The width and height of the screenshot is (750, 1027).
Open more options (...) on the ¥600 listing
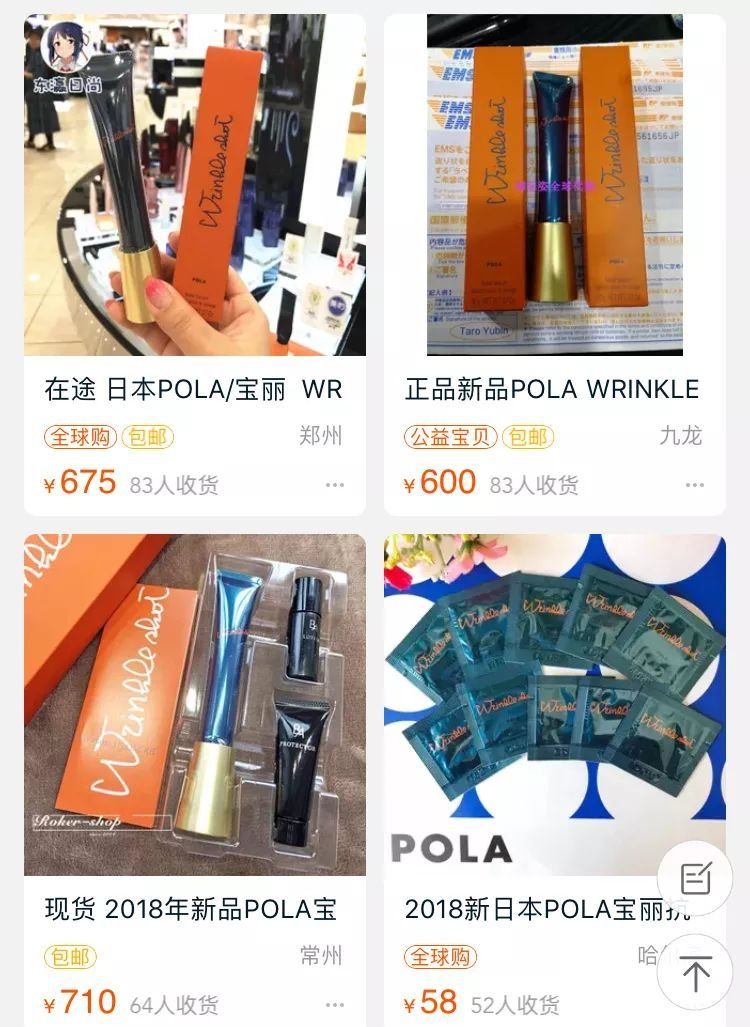[694, 483]
